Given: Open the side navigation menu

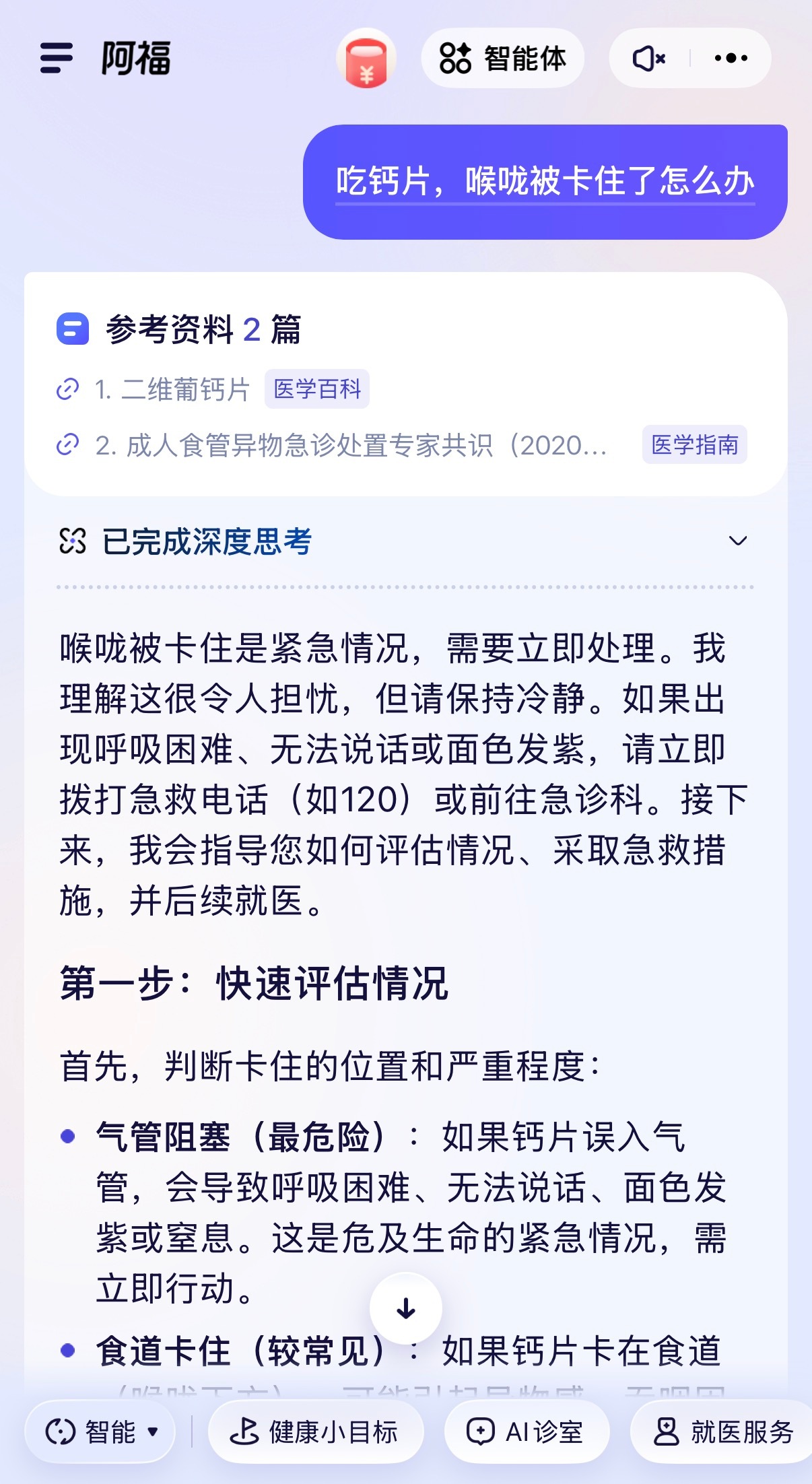Looking at the screenshot, I should [x=57, y=59].
